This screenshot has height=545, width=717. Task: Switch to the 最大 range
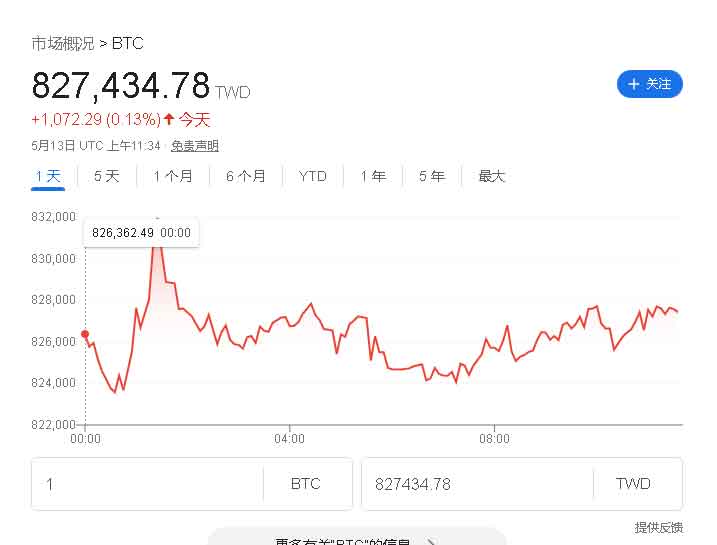tap(491, 176)
